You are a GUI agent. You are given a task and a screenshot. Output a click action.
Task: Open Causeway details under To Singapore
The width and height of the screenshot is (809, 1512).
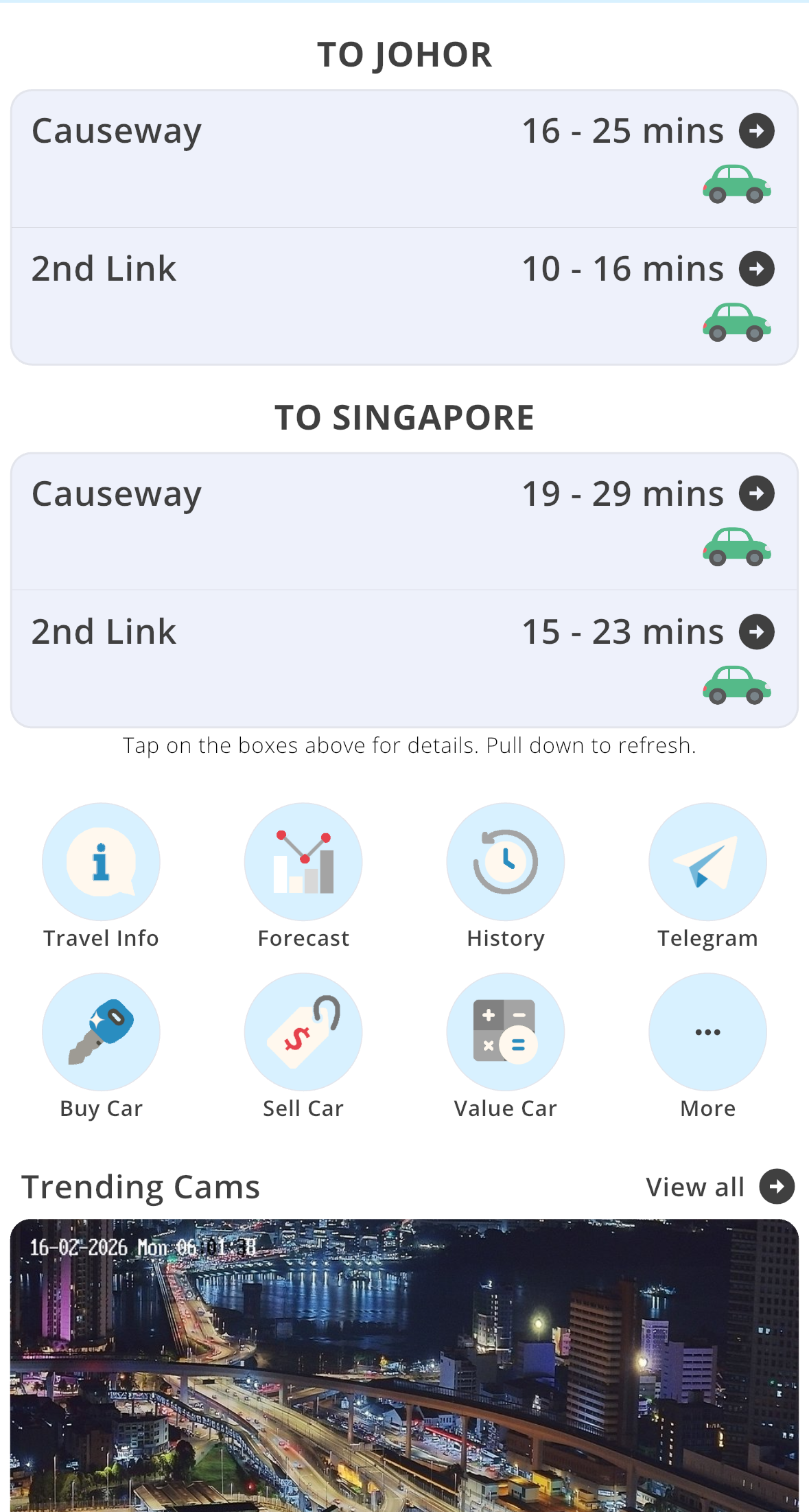(x=404, y=522)
